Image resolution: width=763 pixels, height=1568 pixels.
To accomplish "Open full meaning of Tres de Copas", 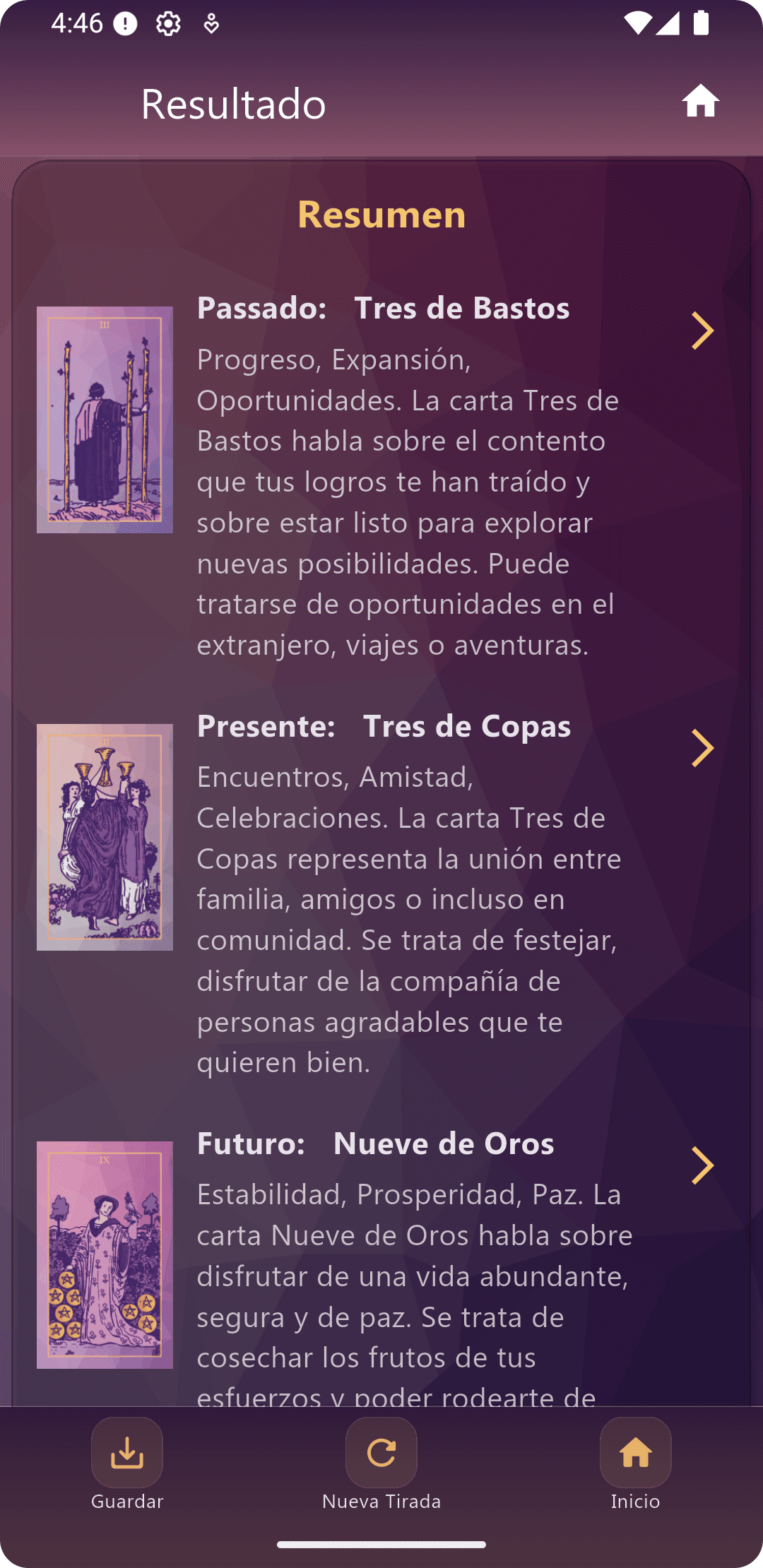I will pos(702,749).
